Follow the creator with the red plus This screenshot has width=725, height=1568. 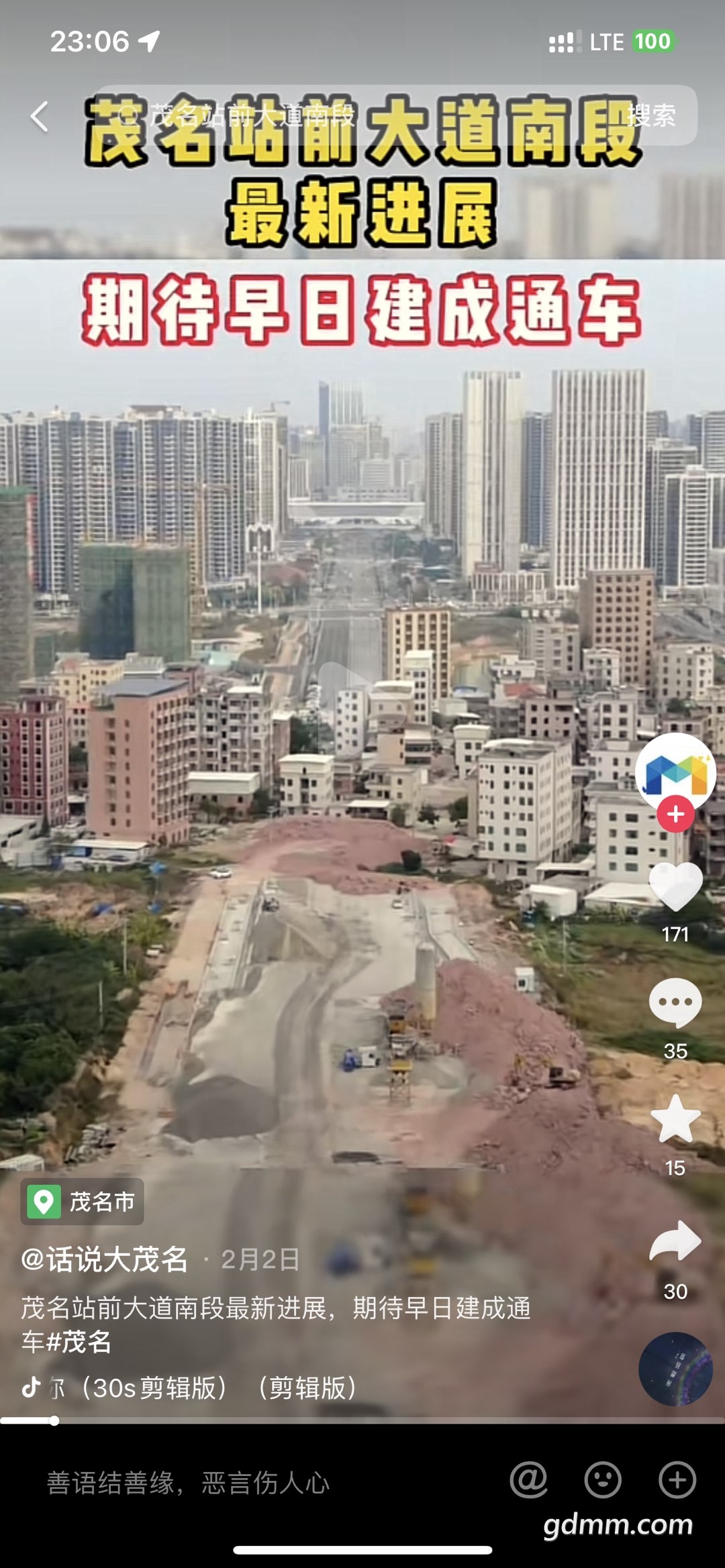[x=675, y=814]
